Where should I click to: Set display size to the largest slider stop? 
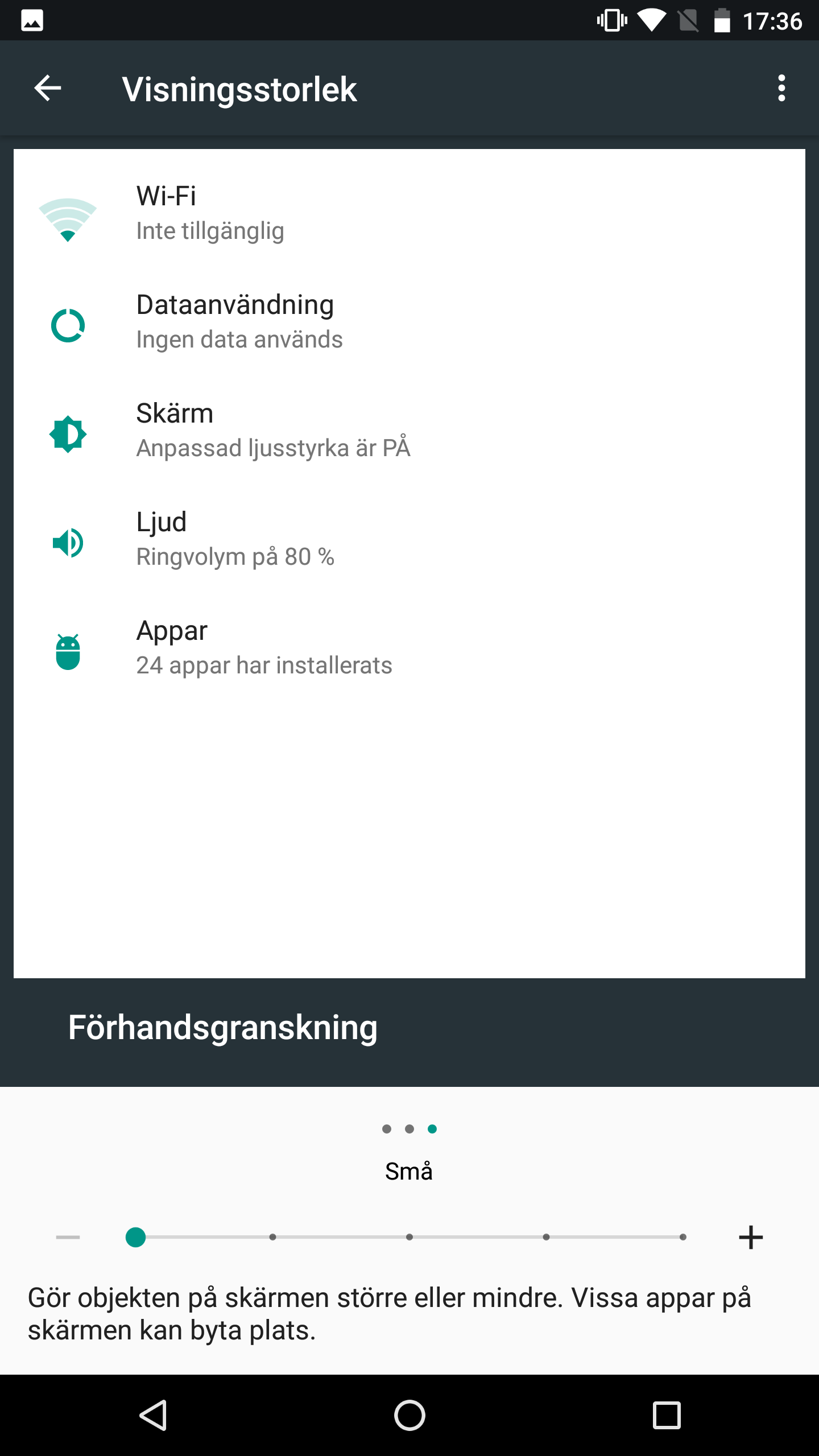682,1237
